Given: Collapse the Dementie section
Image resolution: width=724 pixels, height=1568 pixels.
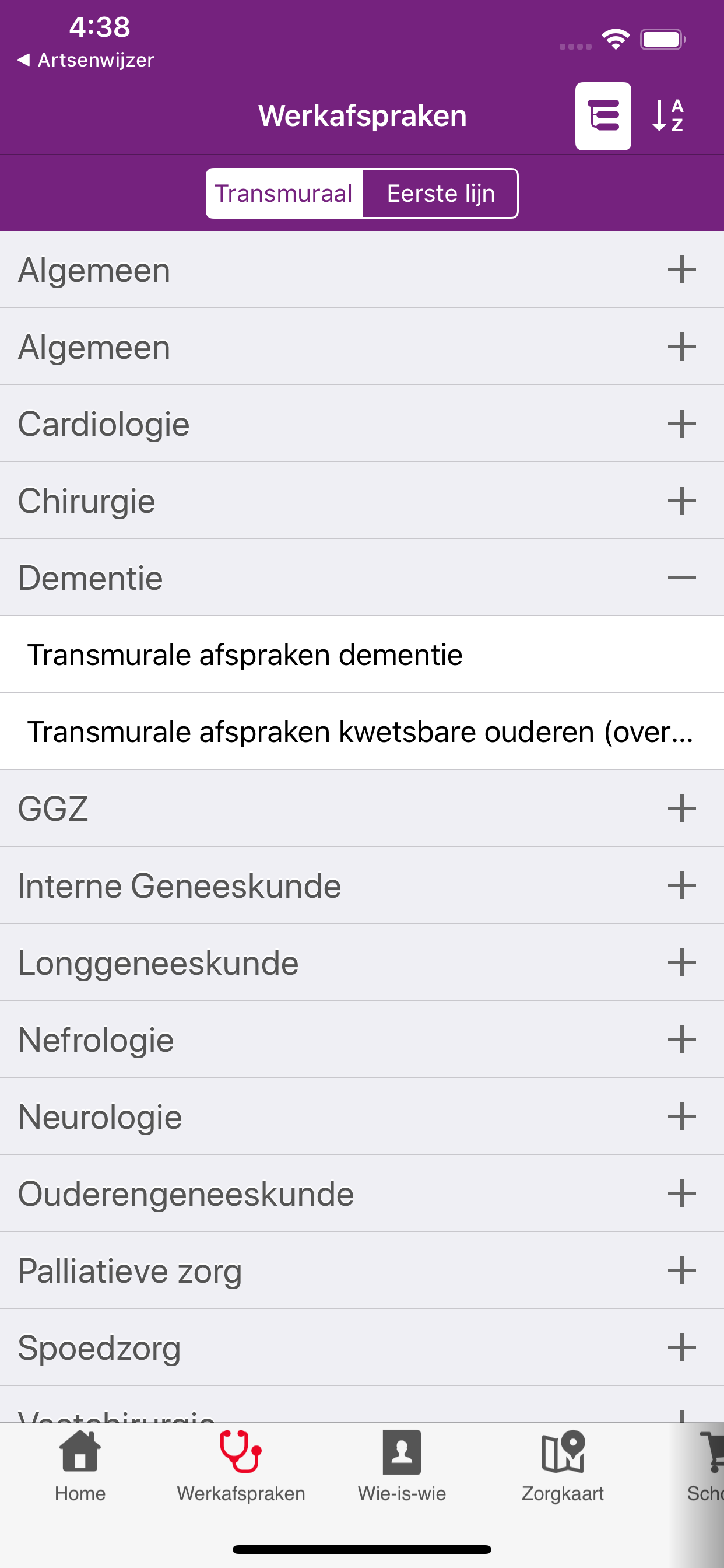Looking at the screenshot, I should pos(362,577).
